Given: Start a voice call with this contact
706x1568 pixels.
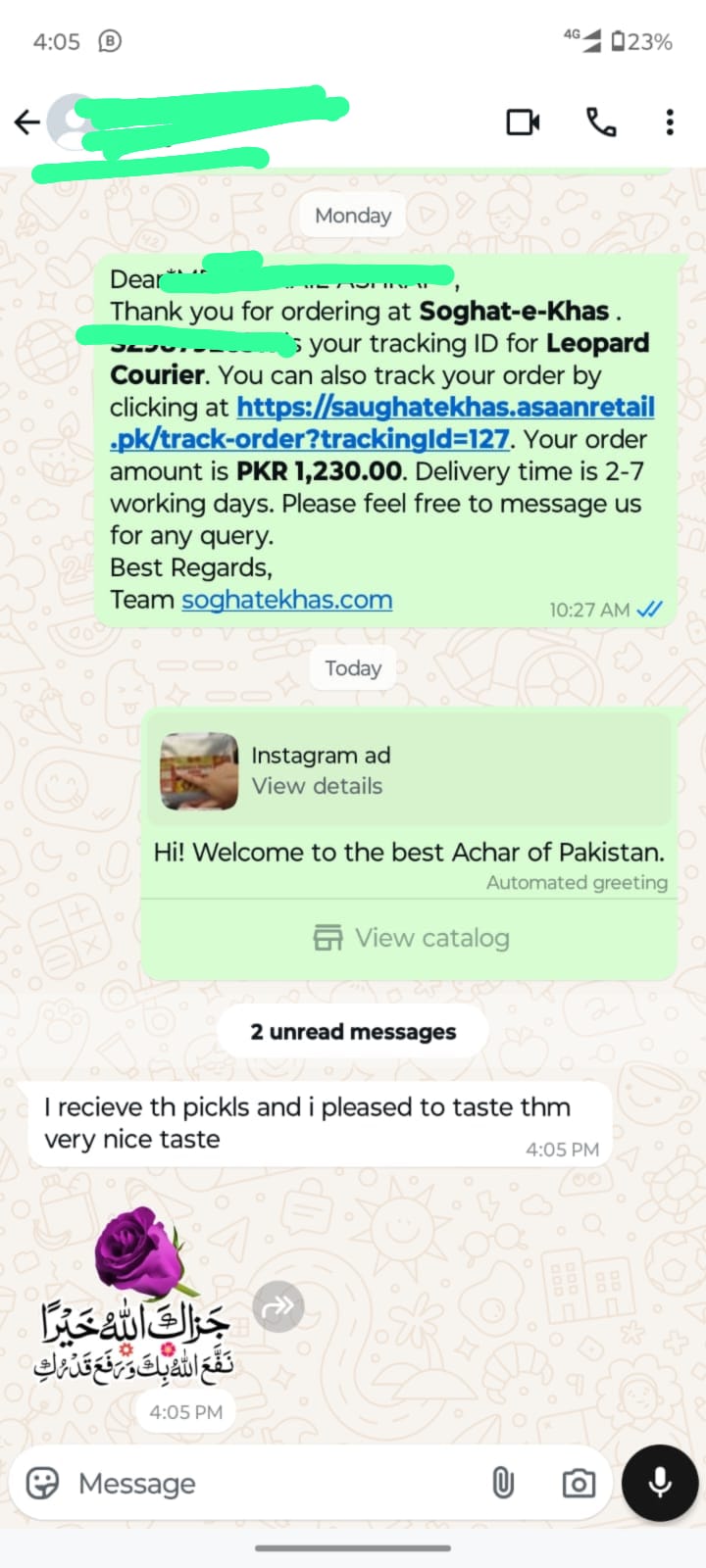Looking at the screenshot, I should (601, 122).
